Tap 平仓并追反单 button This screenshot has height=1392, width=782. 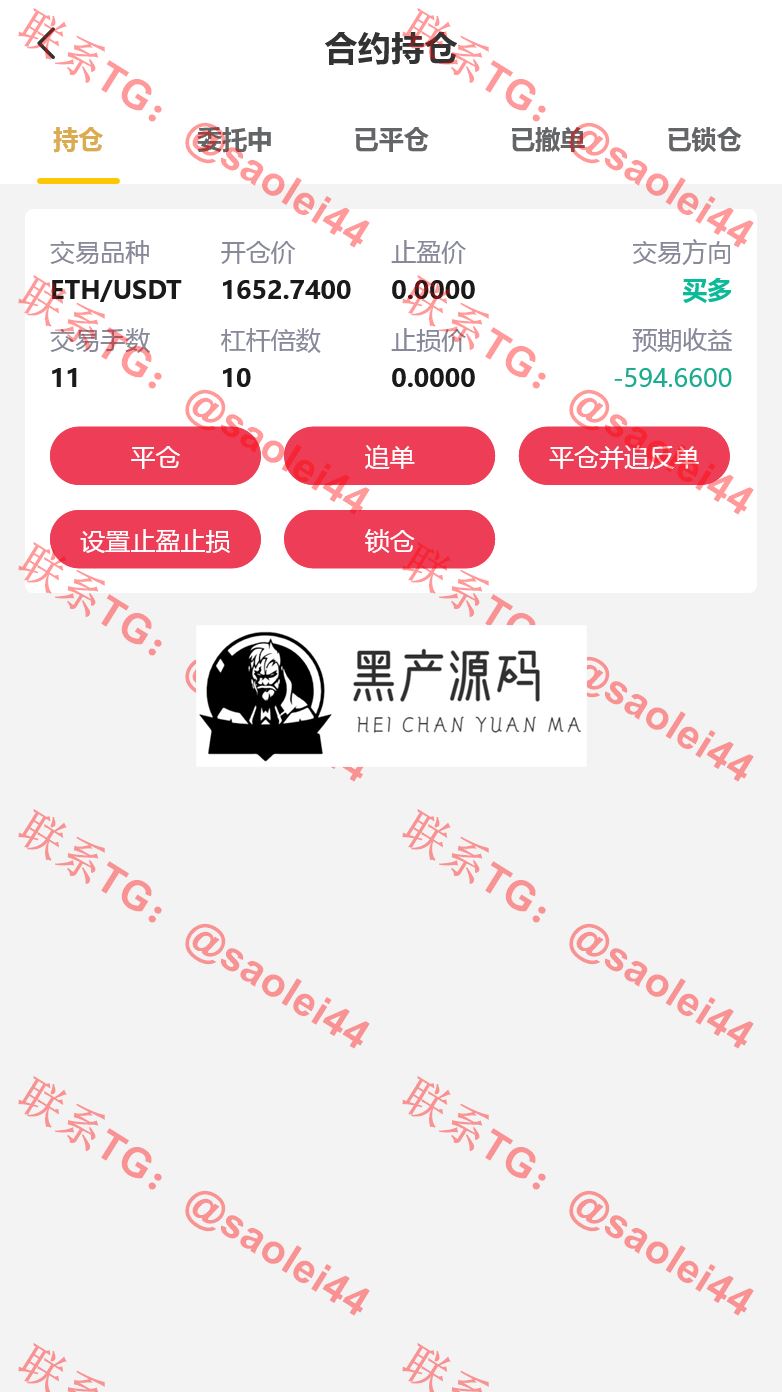(x=624, y=457)
